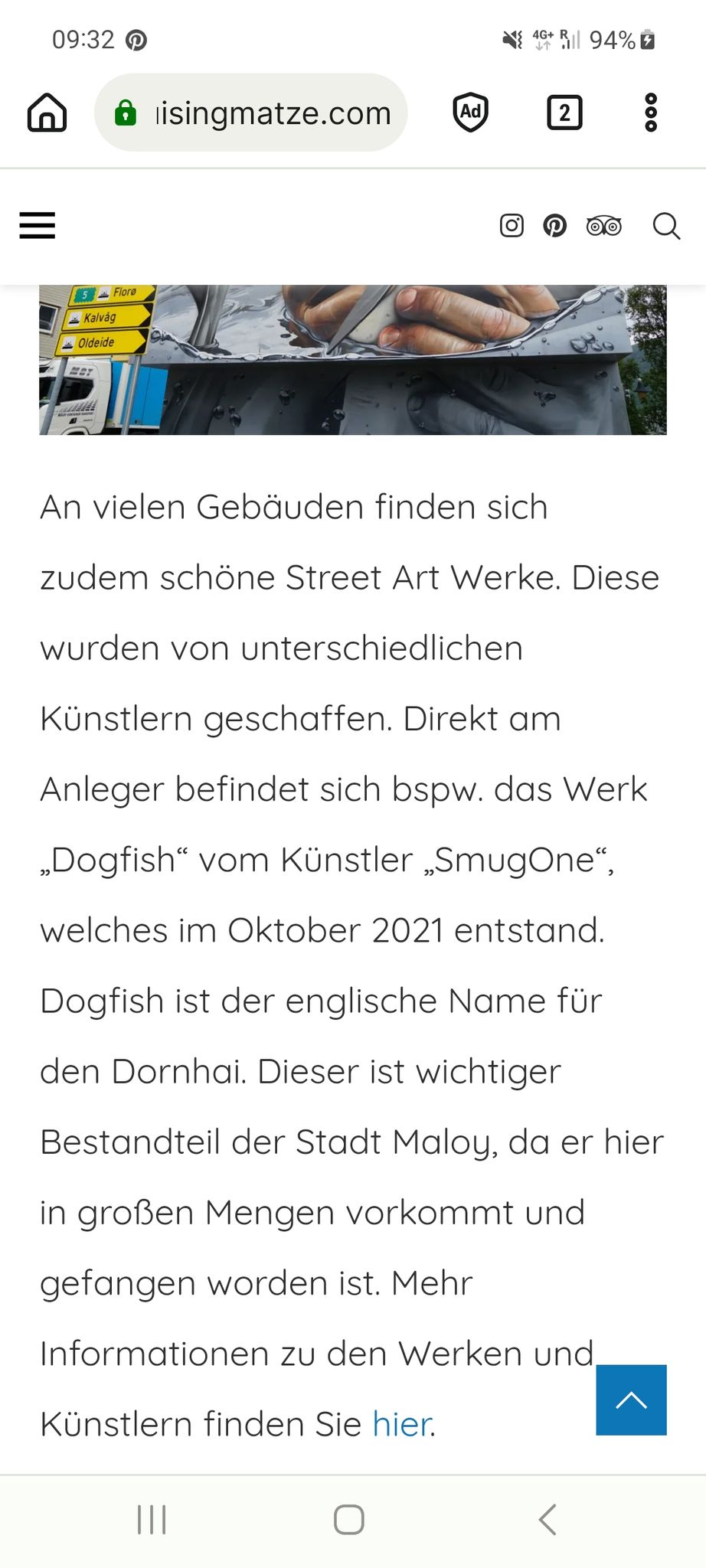Open the browser overflow menu

click(651, 113)
